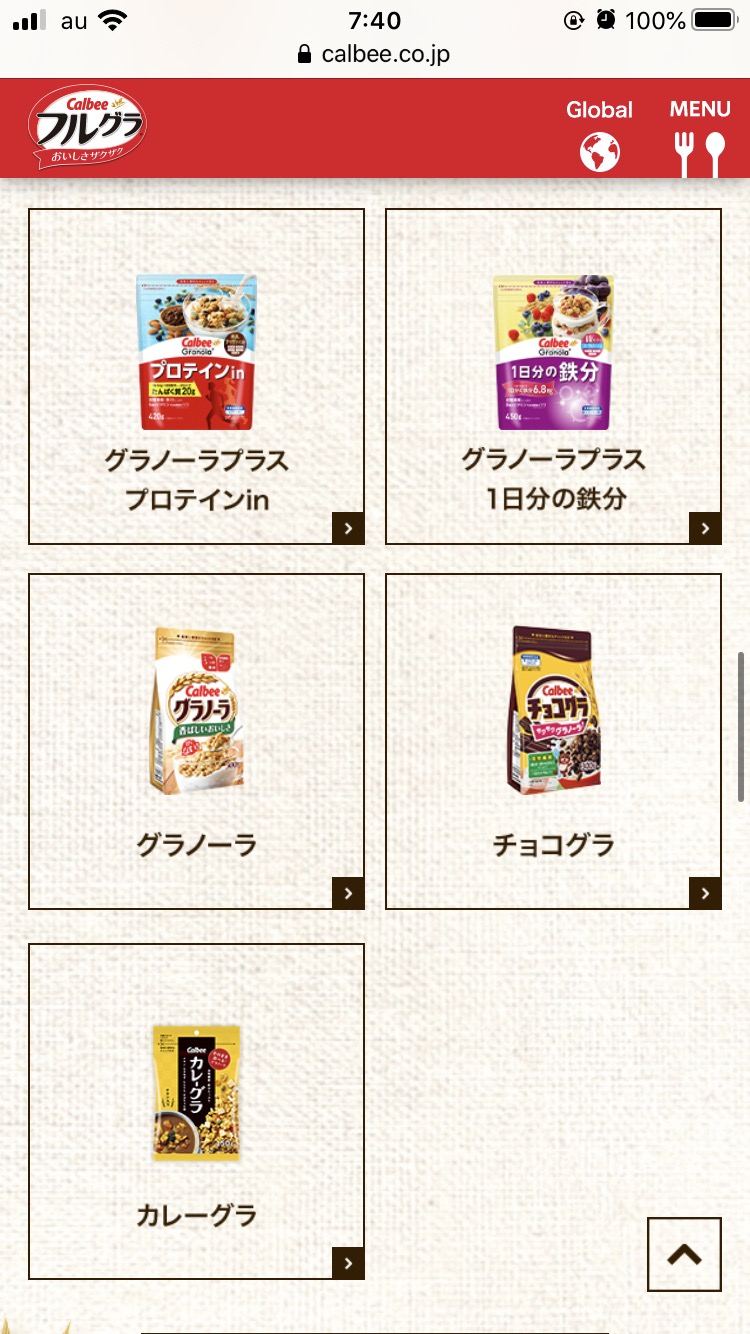Go to the Calbee フルグラ home logo

(x=88, y=127)
